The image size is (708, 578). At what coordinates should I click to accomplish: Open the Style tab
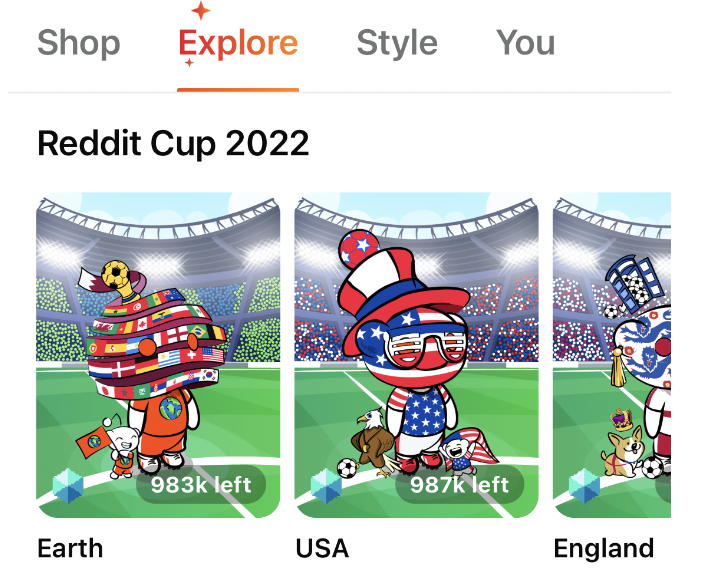pyautogui.click(x=396, y=43)
